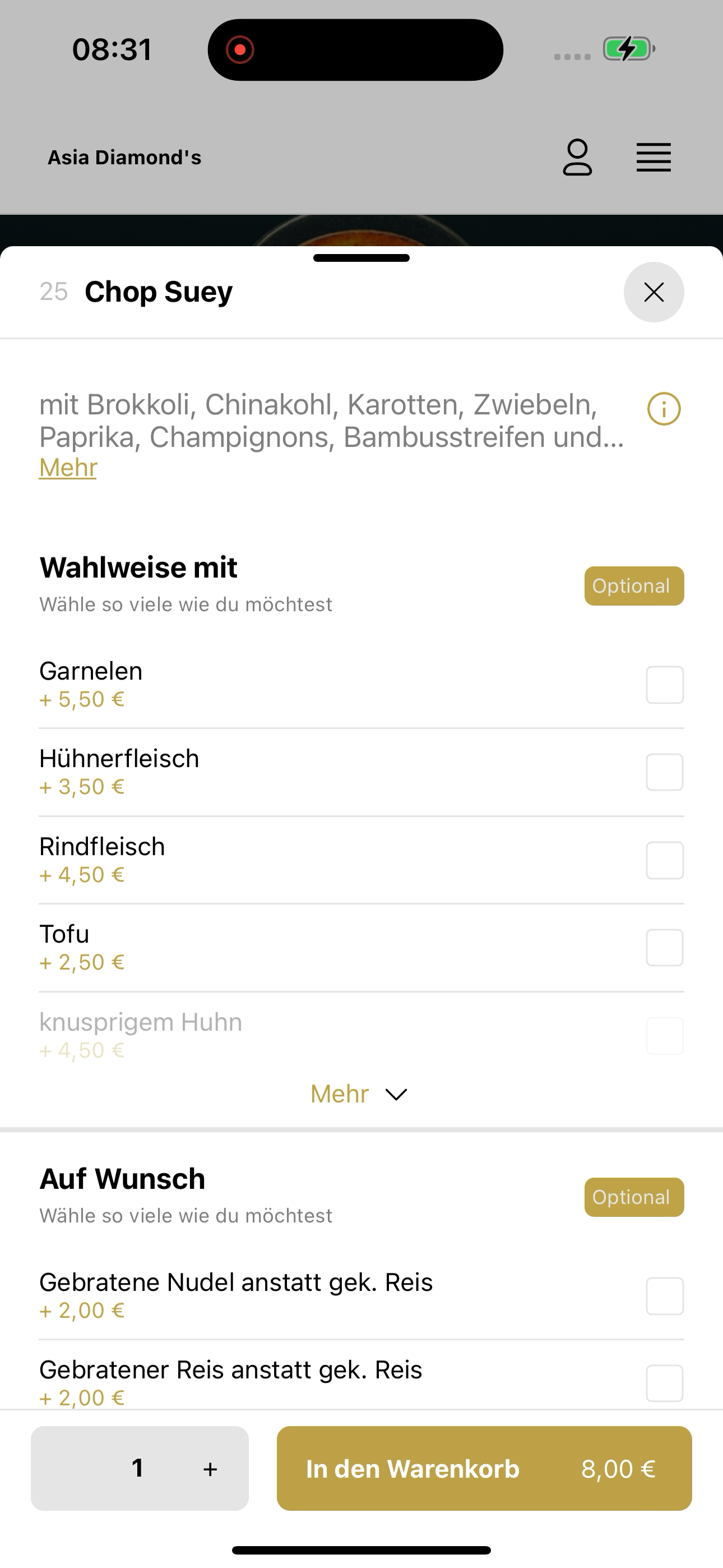
Task: Tick the Tofu checkbox
Action: pos(665,948)
